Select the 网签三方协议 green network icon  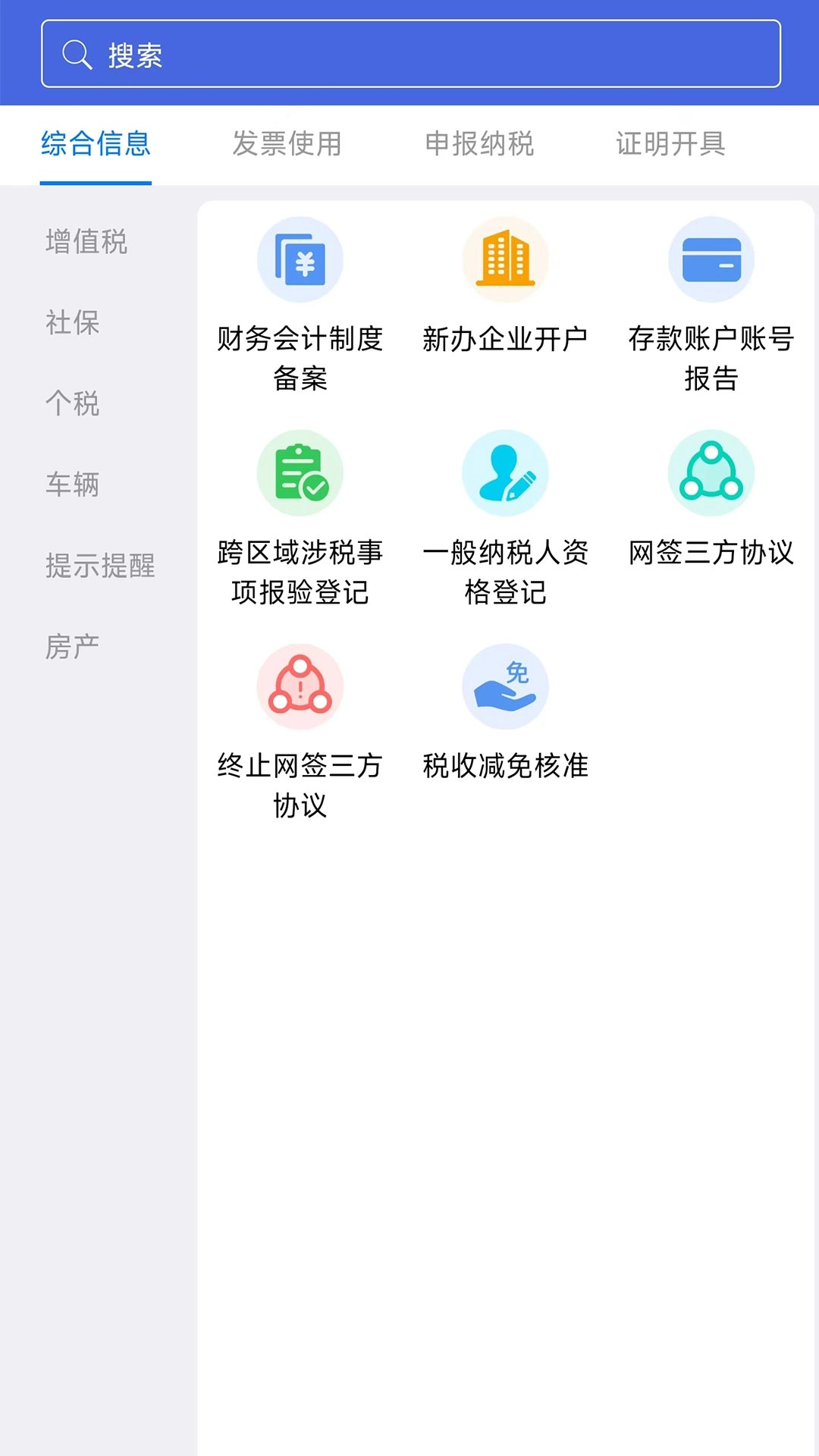[711, 472]
